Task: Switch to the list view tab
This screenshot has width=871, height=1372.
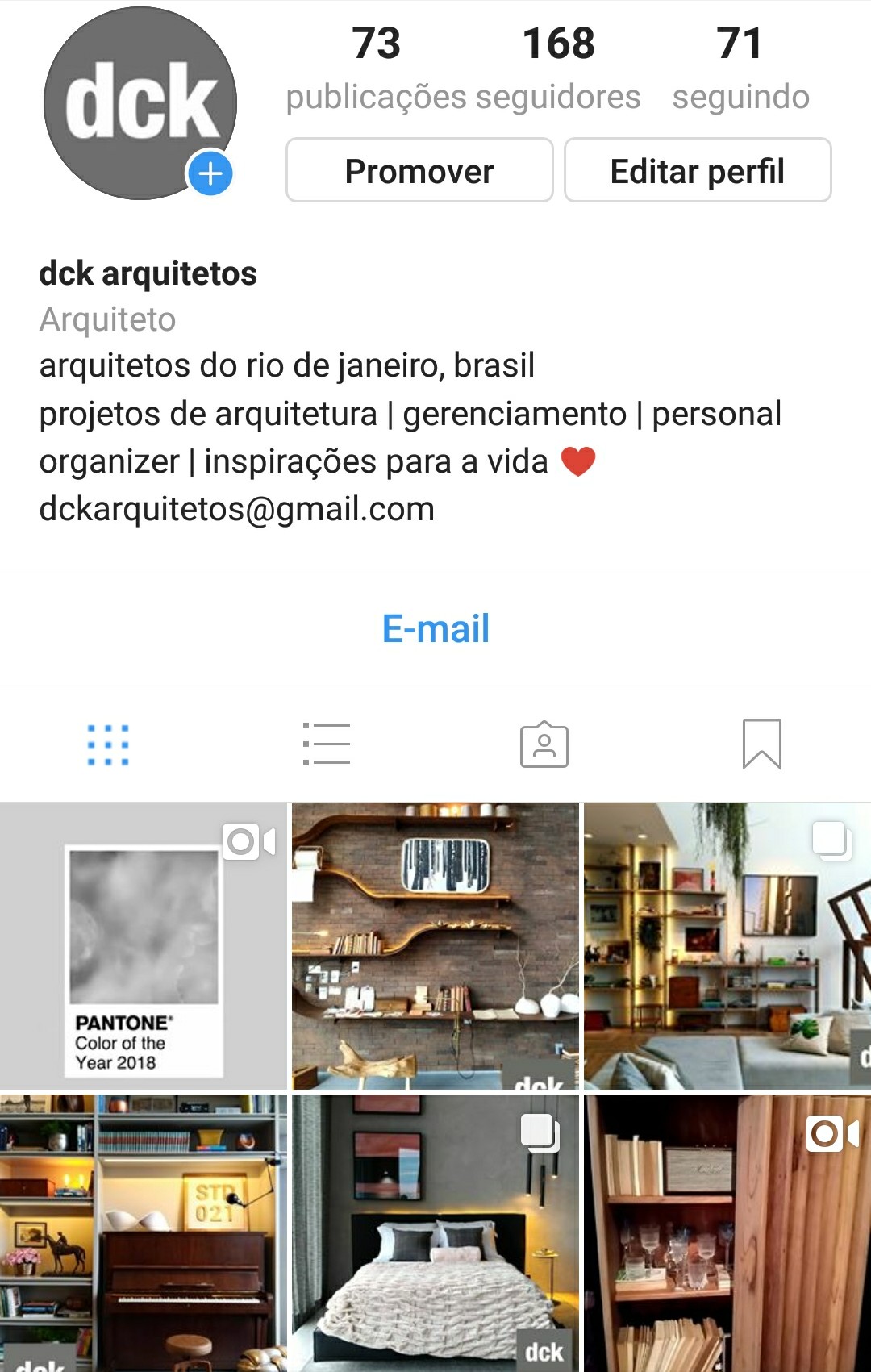Action: [x=327, y=744]
